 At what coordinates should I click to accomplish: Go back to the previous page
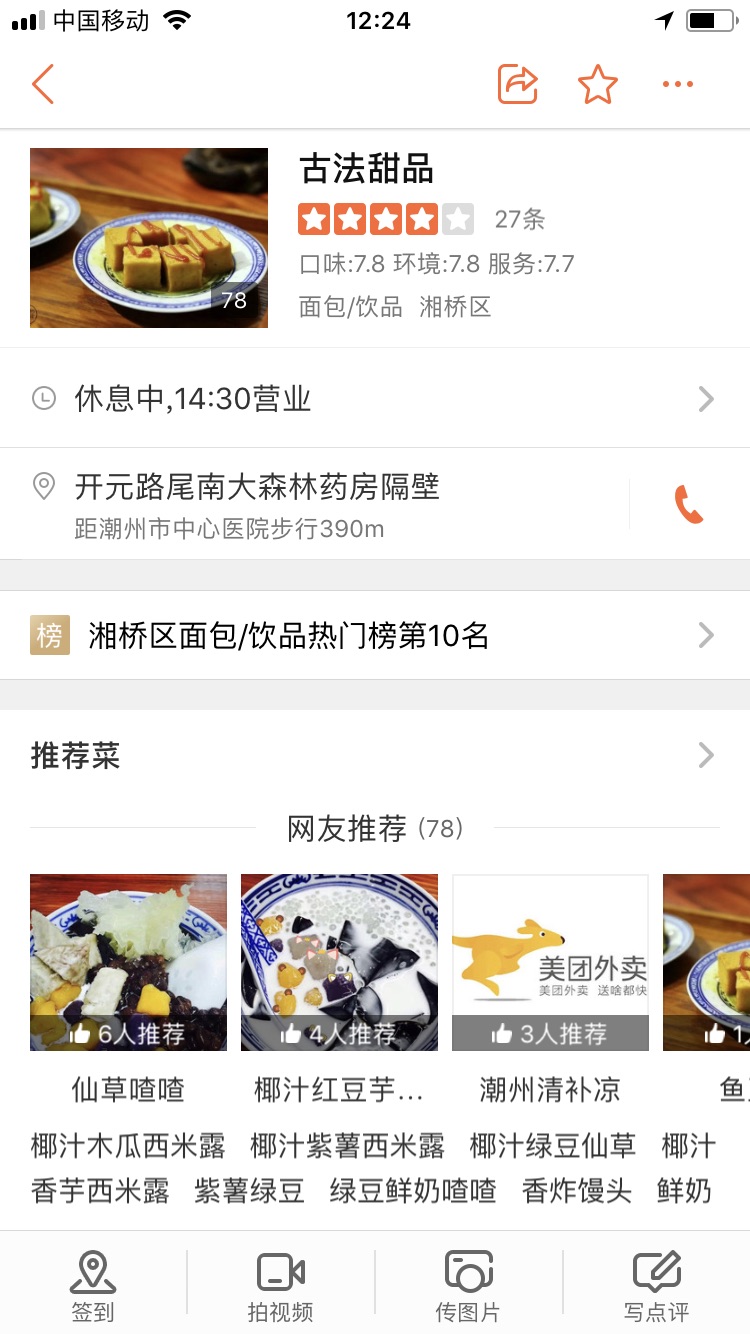(x=42, y=85)
